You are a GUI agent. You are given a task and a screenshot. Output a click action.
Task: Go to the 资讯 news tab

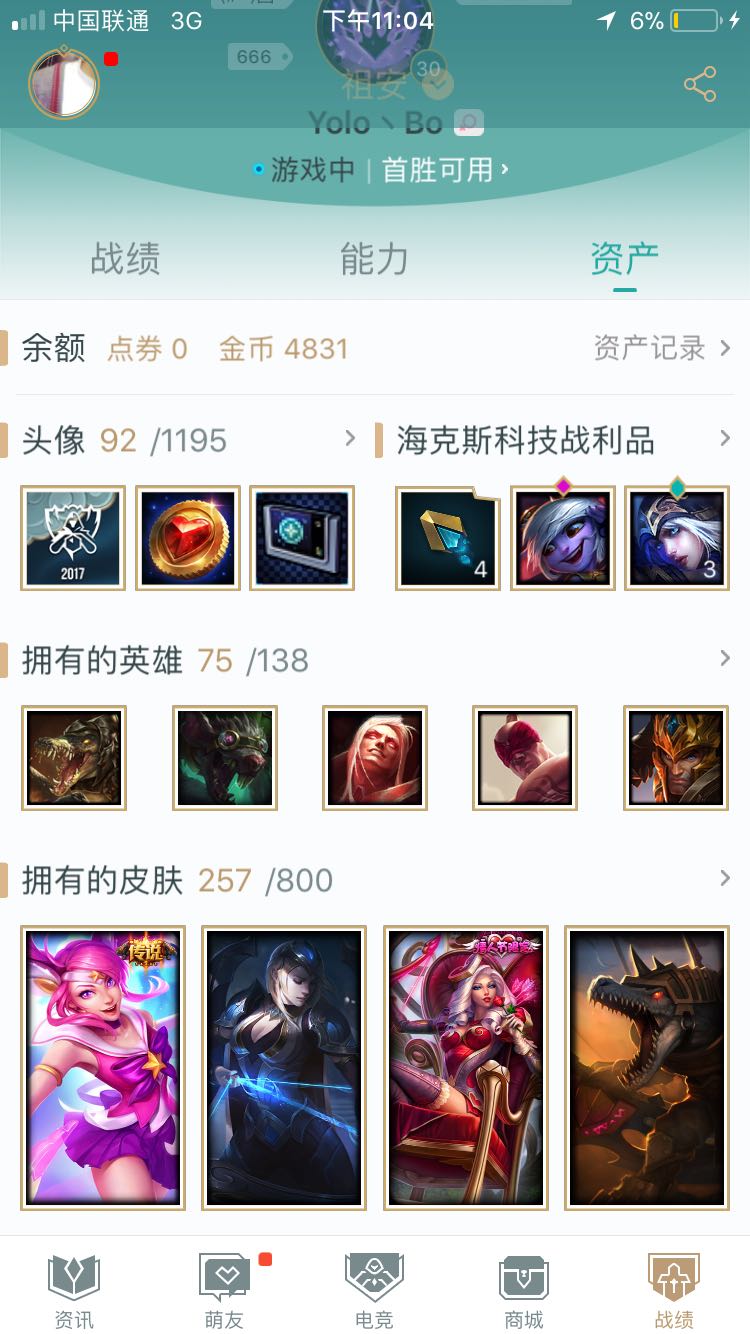[74, 1291]
